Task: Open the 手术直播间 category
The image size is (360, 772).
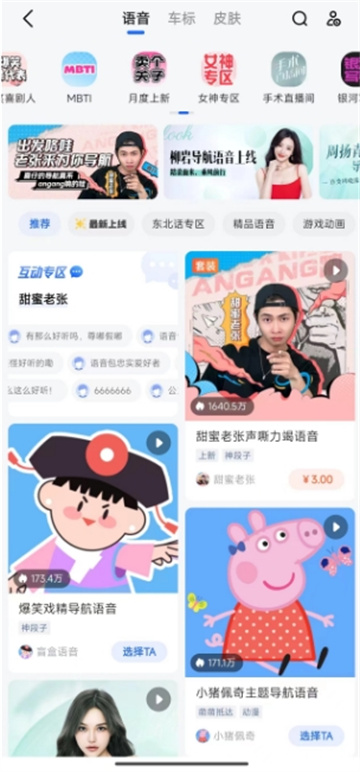Action: (x=289, y=77)
